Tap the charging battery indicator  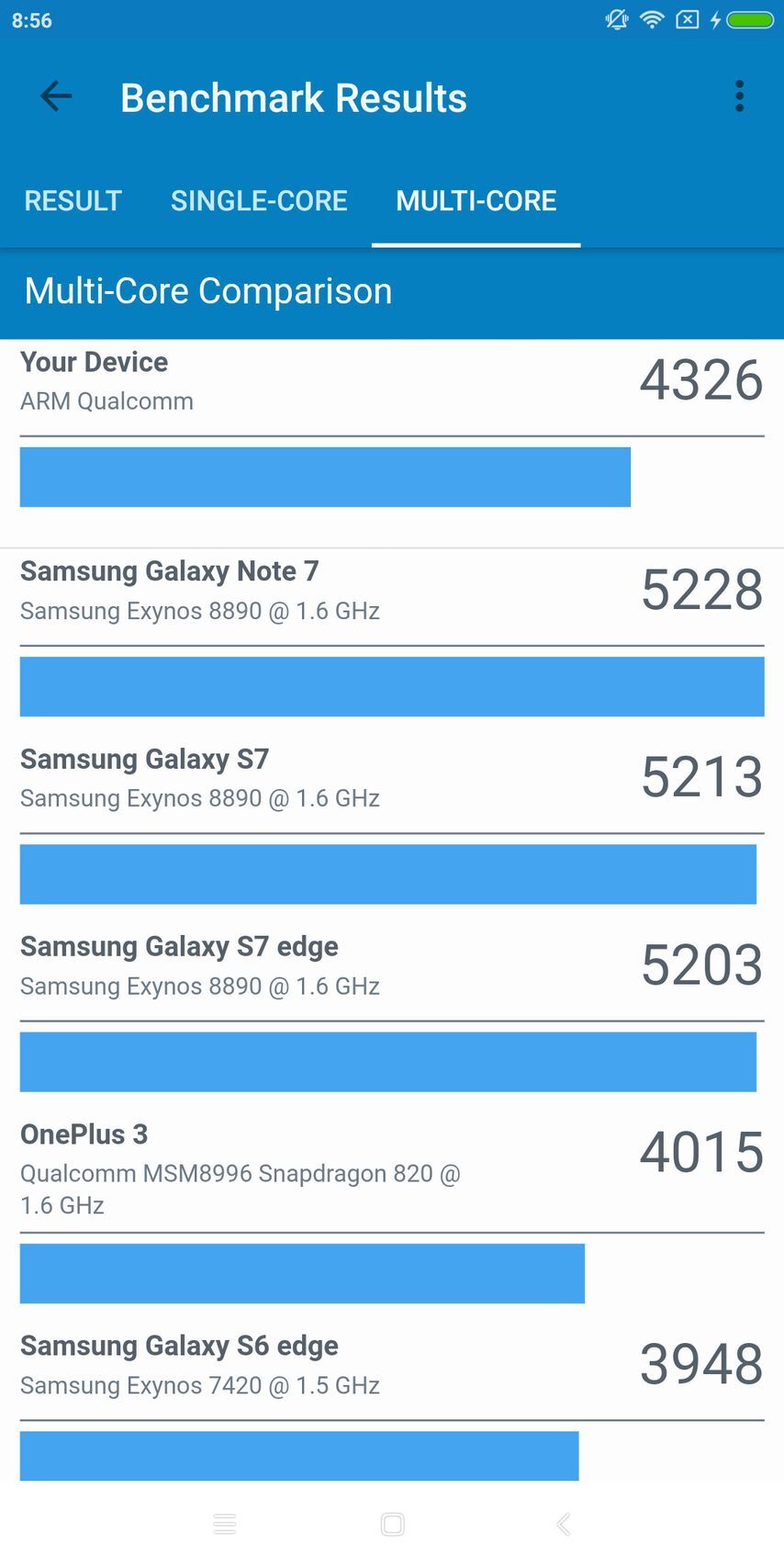click(745, 19)
